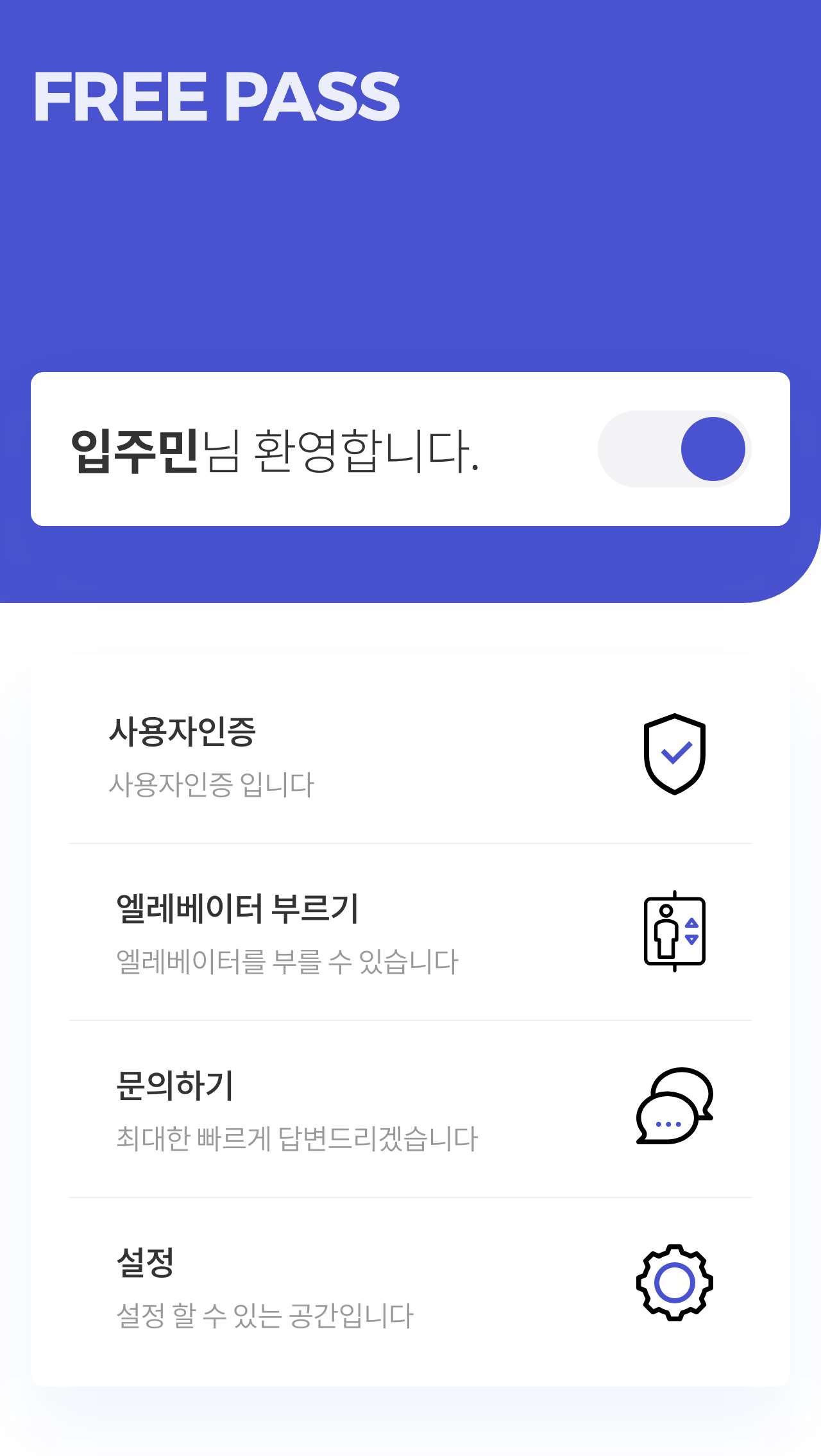
Task: Open the 문의하기 inquiry row
Action: coord(410,1109)
